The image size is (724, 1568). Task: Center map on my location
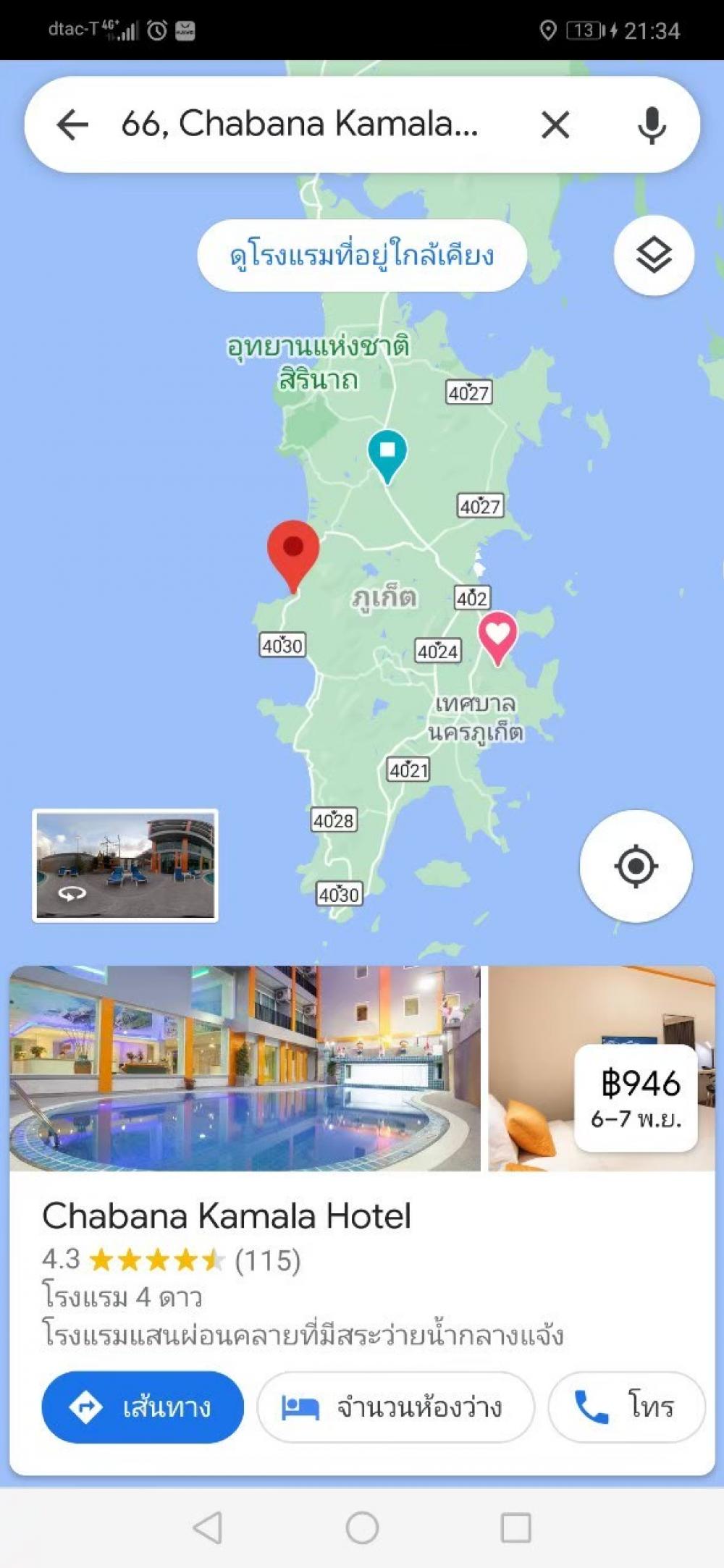tap(636, 866)
